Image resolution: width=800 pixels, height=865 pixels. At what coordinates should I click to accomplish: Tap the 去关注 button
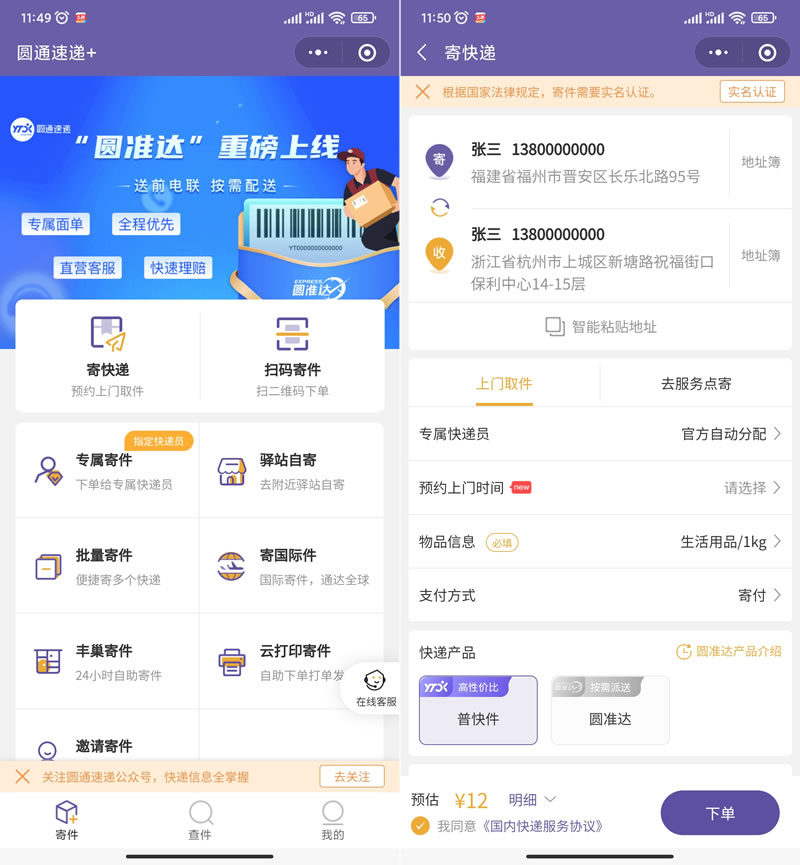[351, 776]
